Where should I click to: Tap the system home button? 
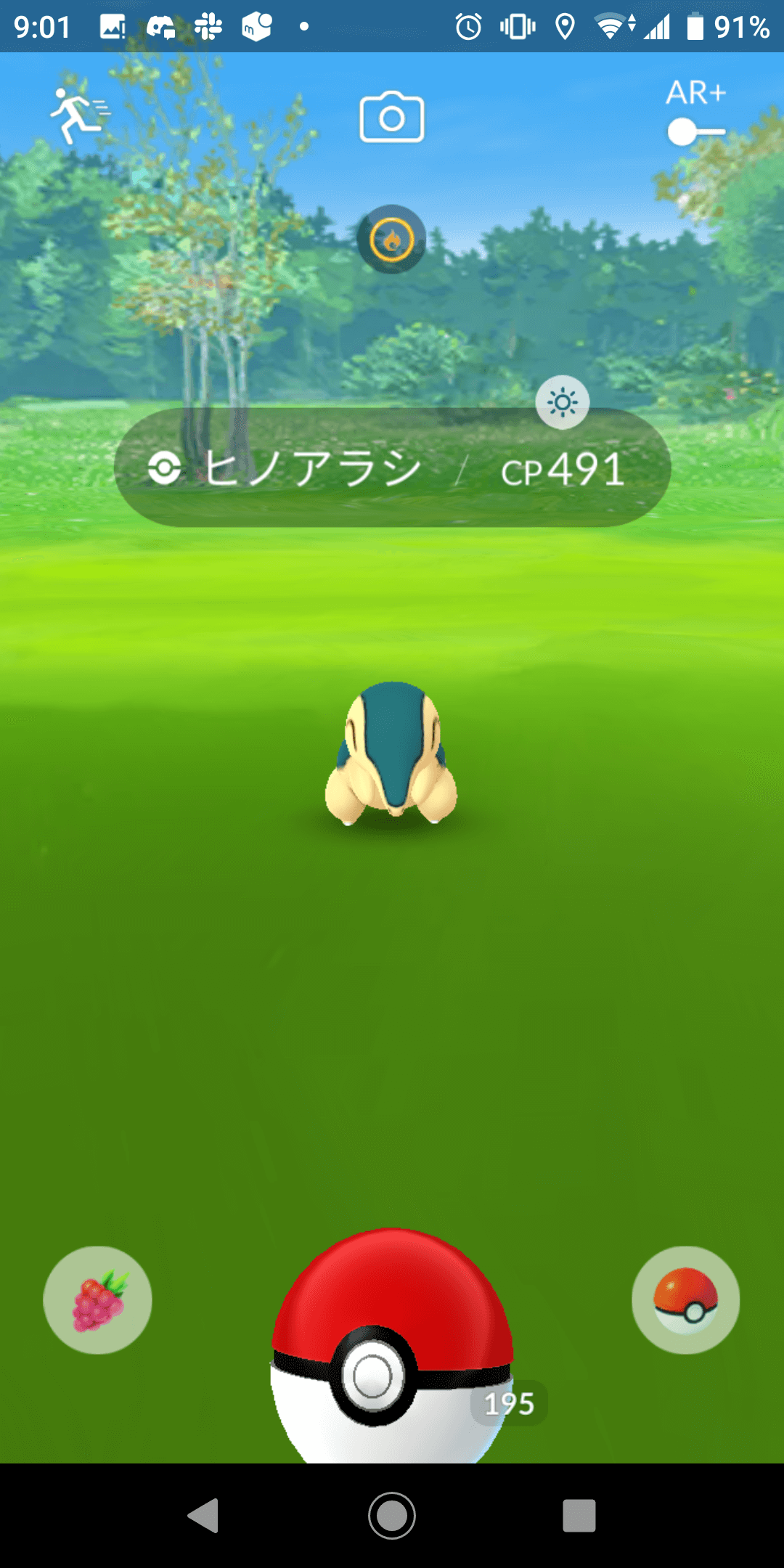392,1516
